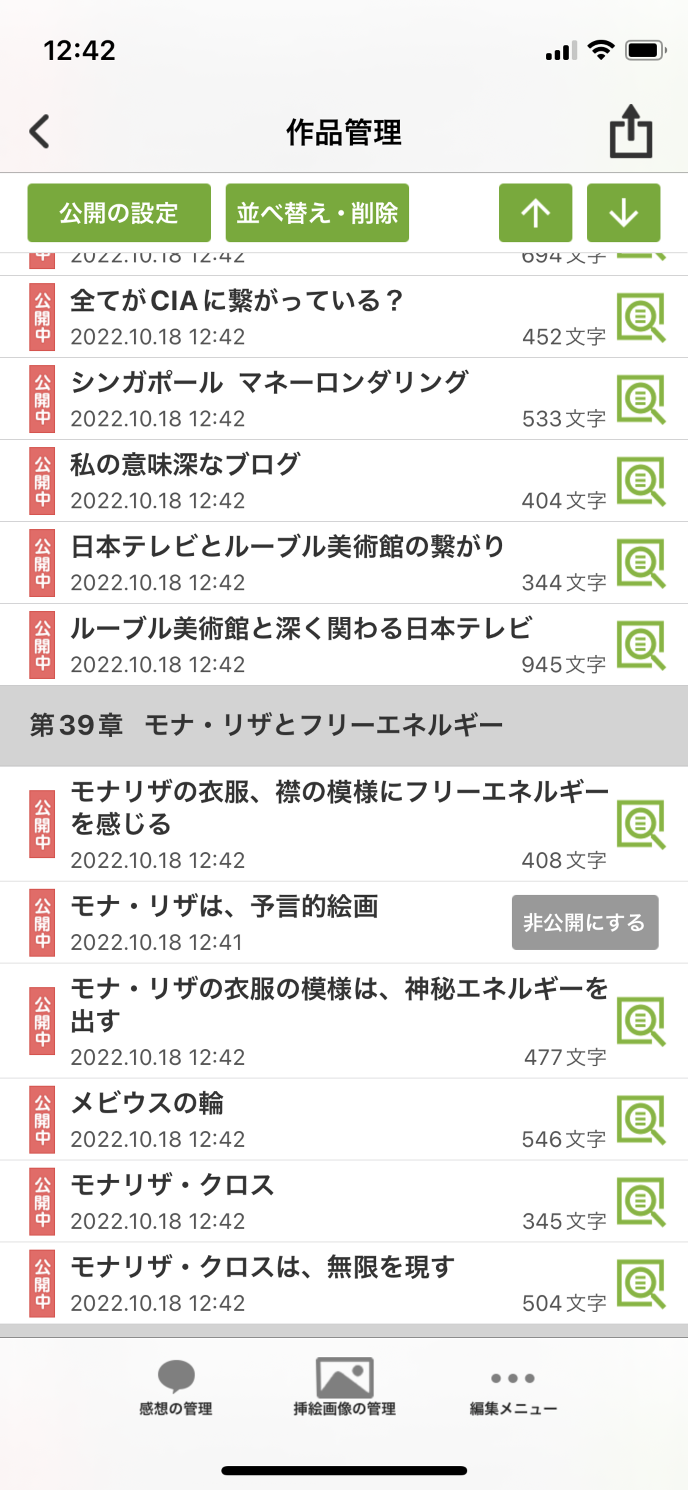Open 編集メニュー
688x1490 pixels.
click(x=513, y=1388)
